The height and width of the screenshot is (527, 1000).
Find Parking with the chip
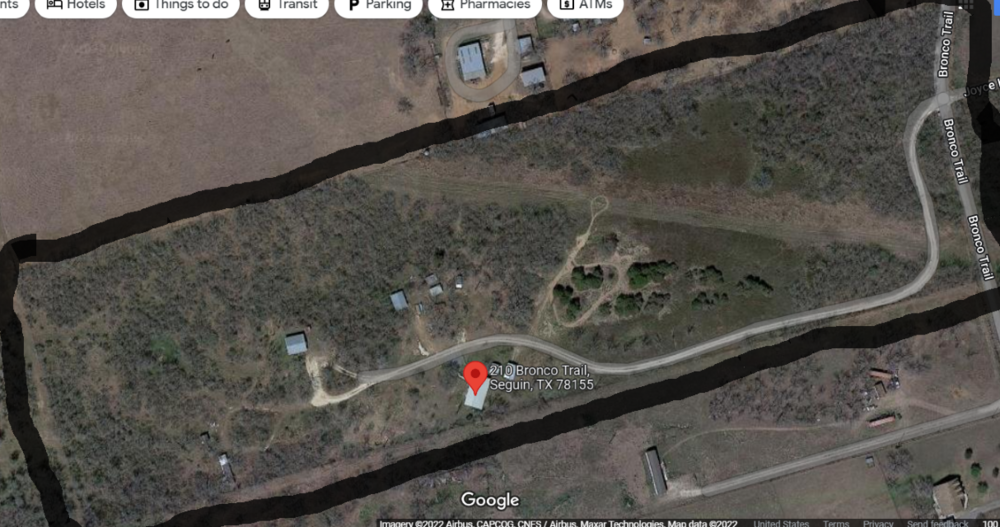tap(378, 5)
